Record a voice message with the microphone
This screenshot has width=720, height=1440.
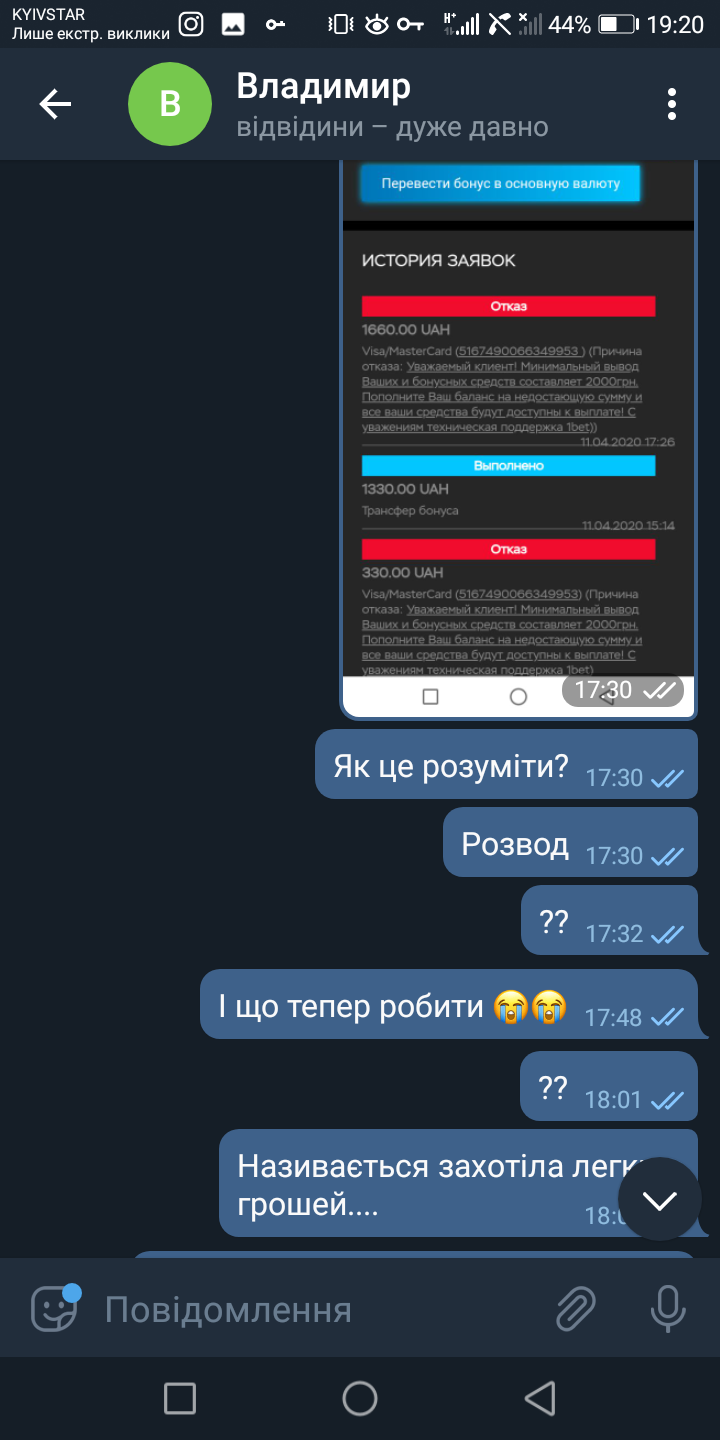(667, 1309)
